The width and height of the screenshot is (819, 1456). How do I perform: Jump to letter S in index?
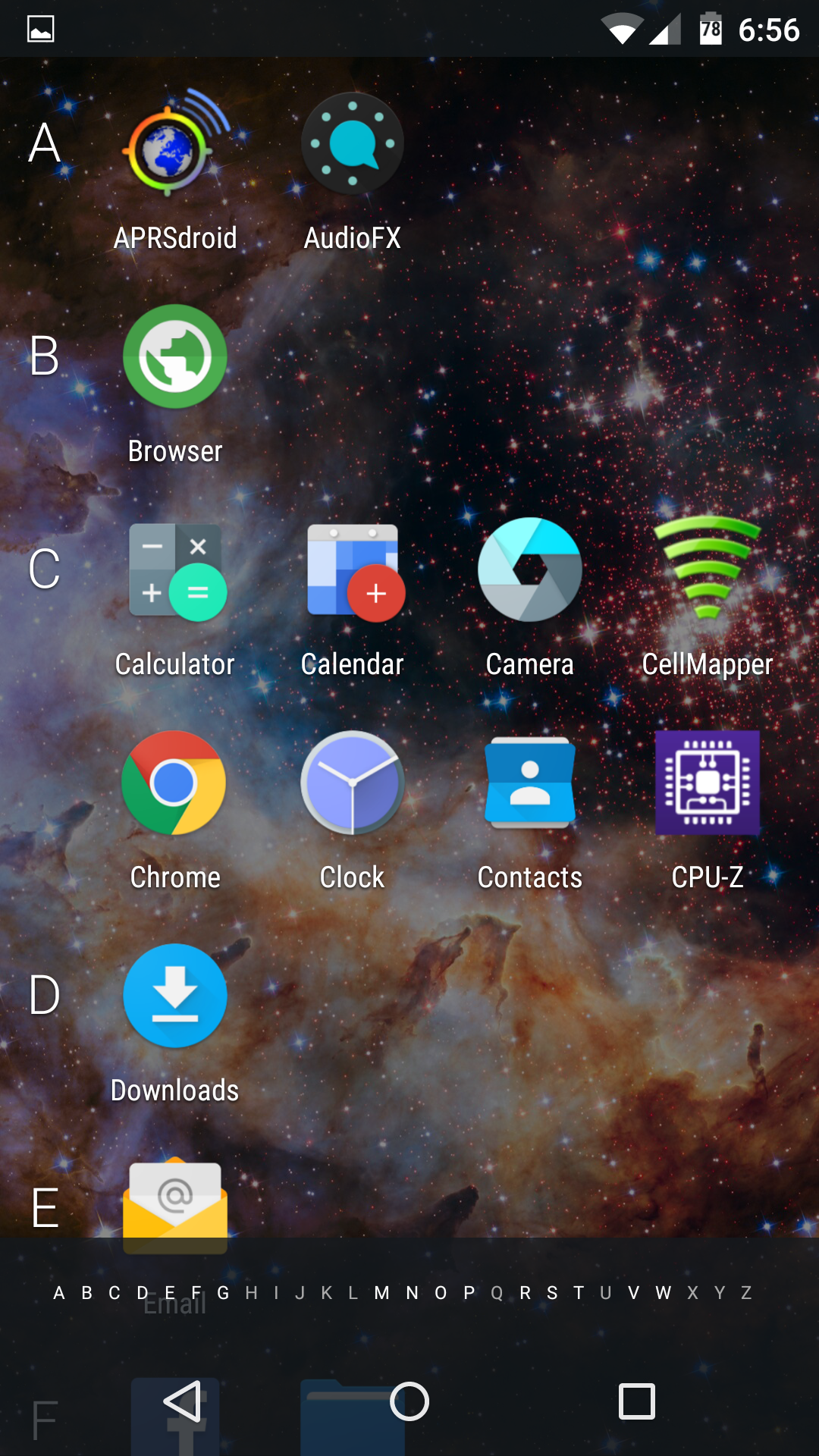[552, 1293]
